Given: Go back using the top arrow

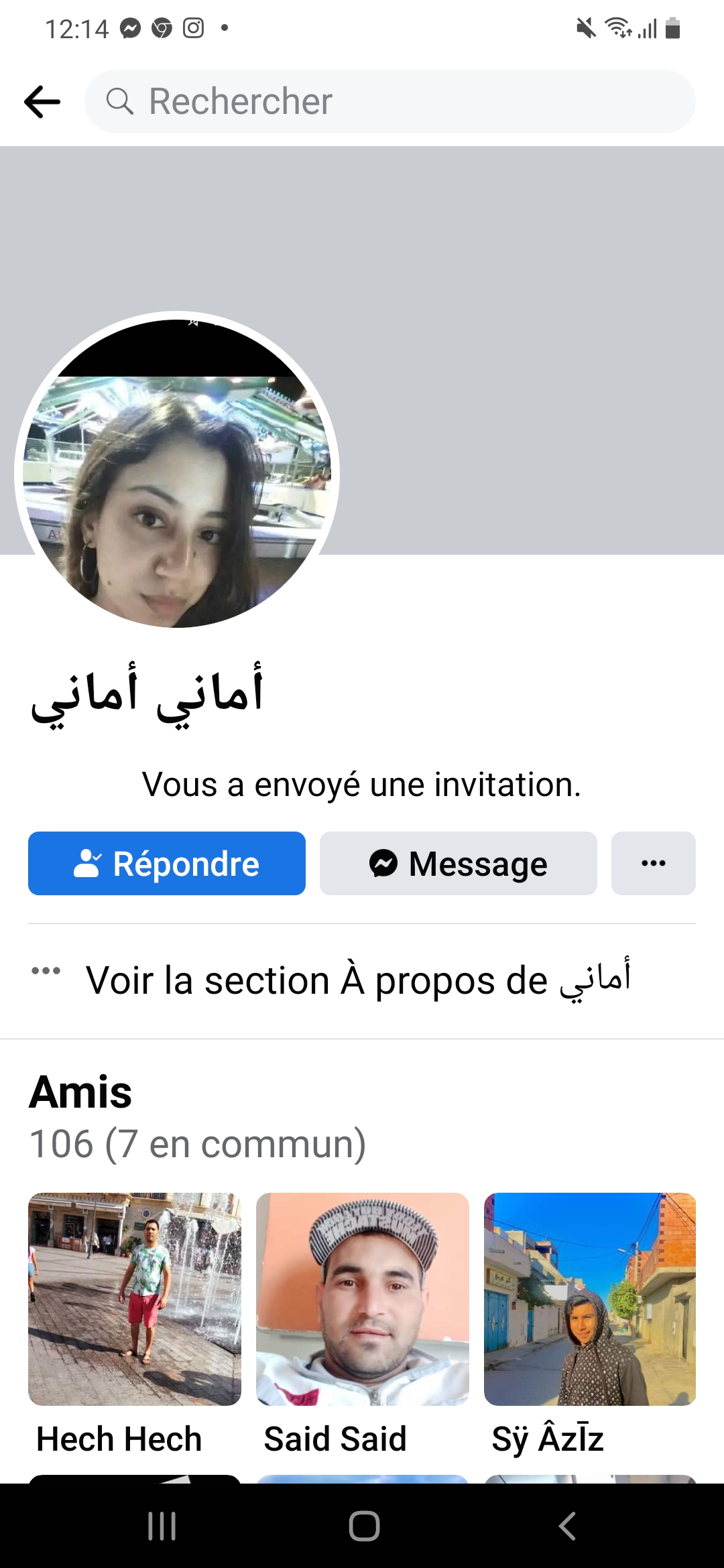Looking at the screenshot, I should 42,102.
